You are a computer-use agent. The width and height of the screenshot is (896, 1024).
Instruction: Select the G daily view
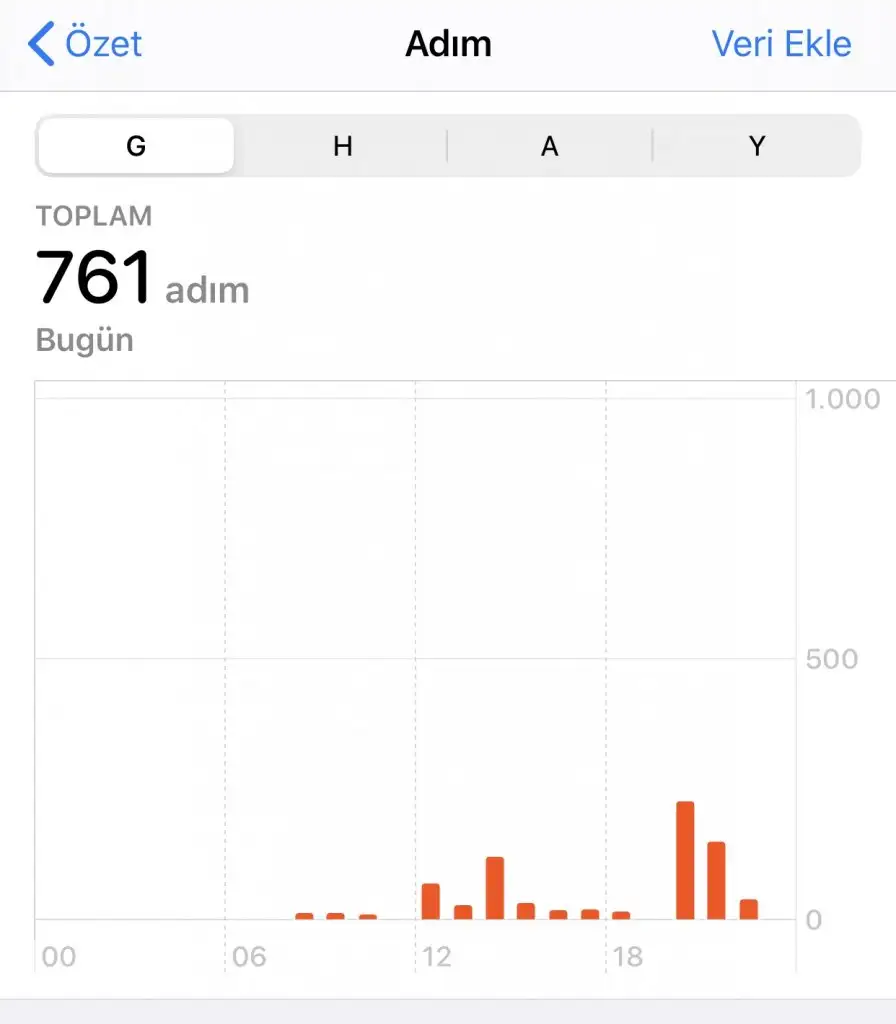pyautogui.click(x=136, y=146)
